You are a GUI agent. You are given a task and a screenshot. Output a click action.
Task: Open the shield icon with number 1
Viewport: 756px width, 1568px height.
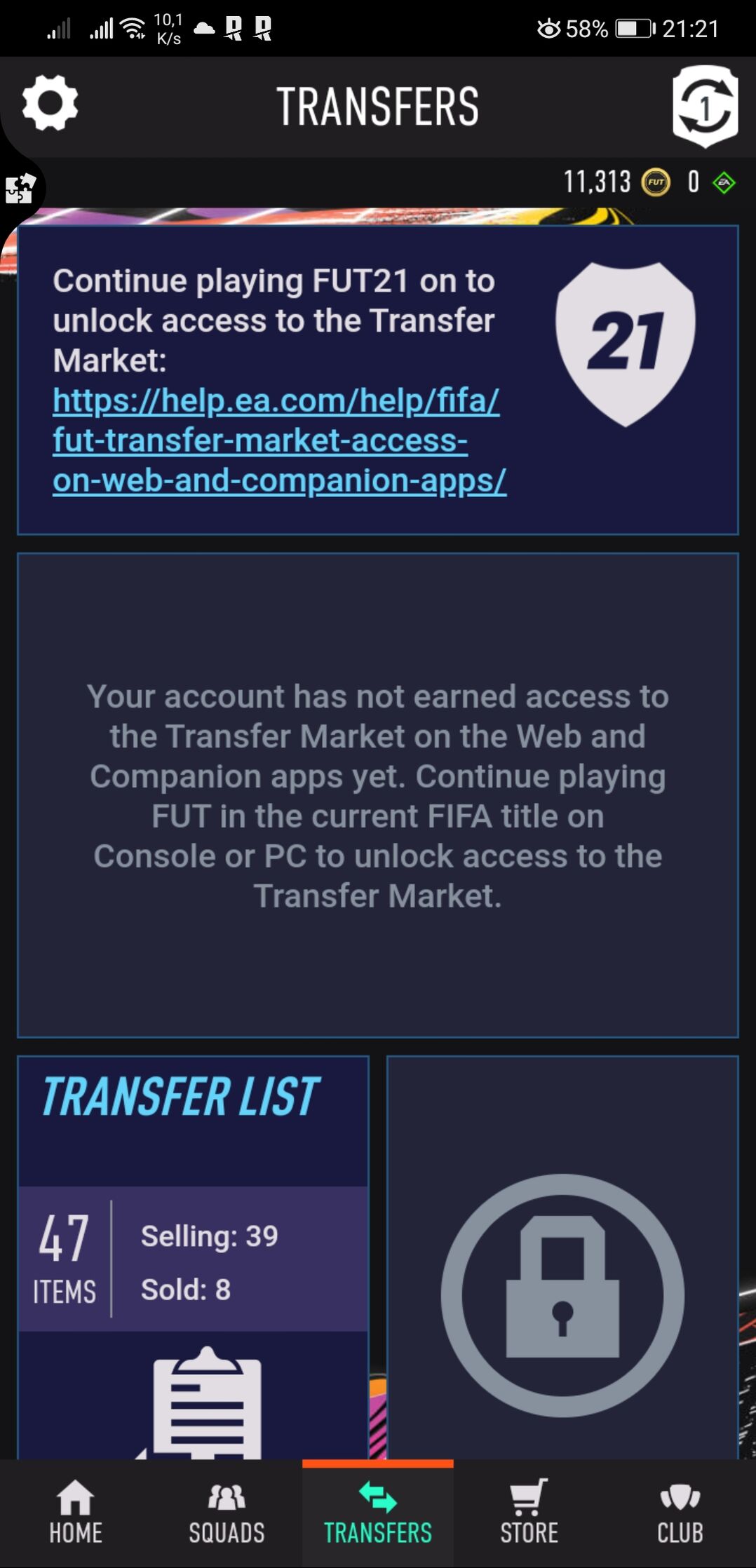coord(705,107)
